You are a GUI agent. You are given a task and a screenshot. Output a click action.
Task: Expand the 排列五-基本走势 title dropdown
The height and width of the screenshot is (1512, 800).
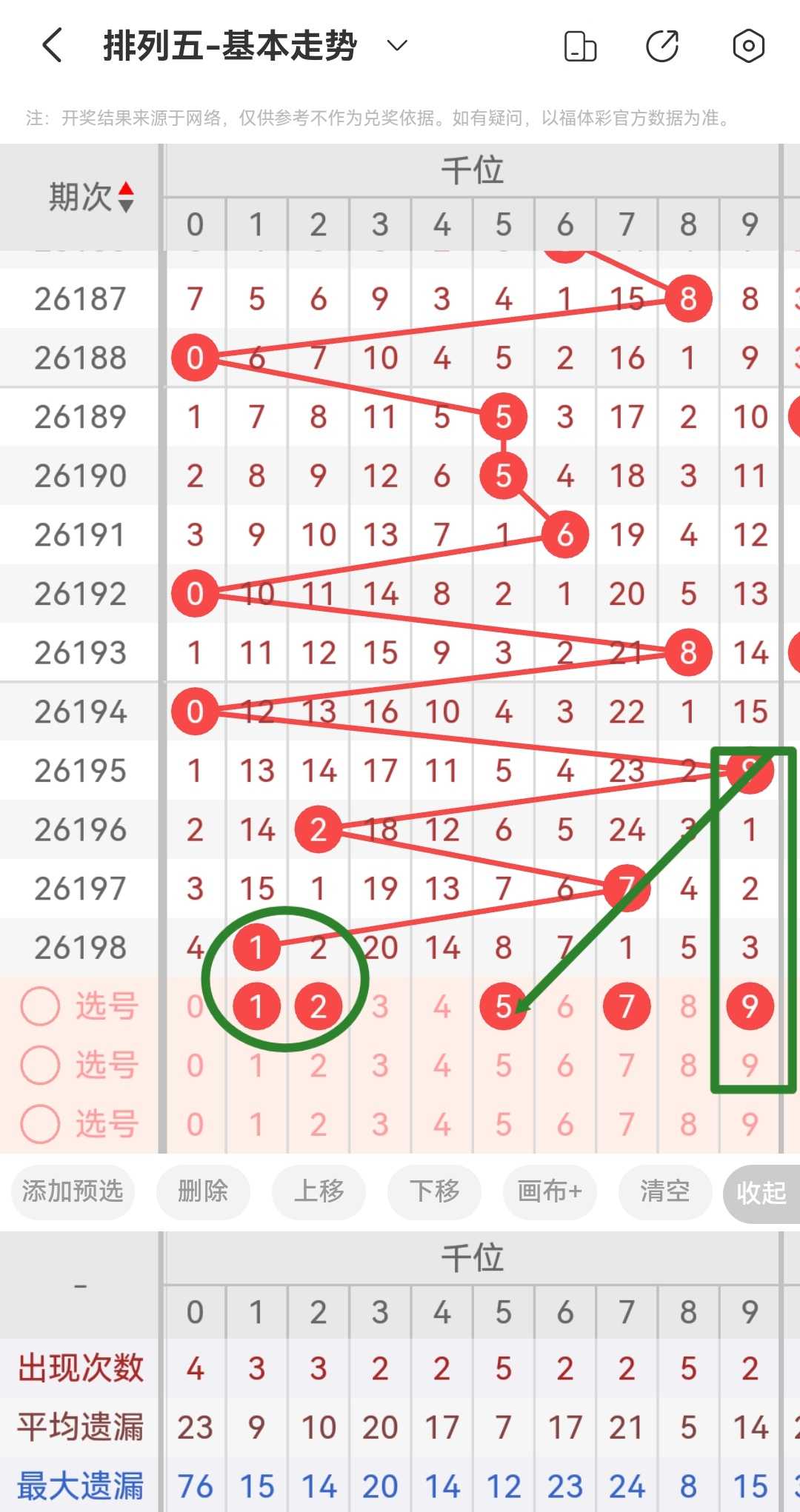(398, 46)
